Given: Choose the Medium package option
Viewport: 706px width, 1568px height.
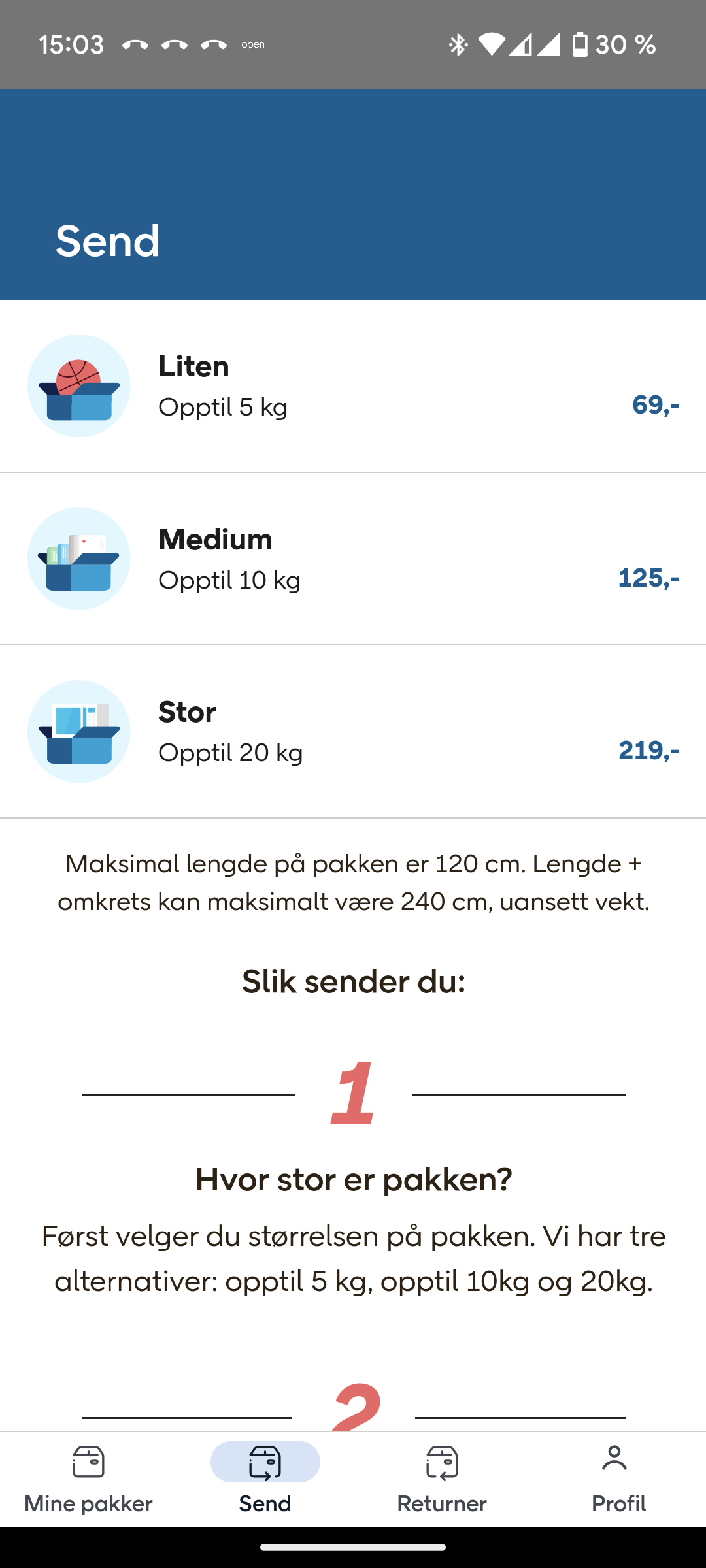Looking at the screenshot, I should point(353,559).
